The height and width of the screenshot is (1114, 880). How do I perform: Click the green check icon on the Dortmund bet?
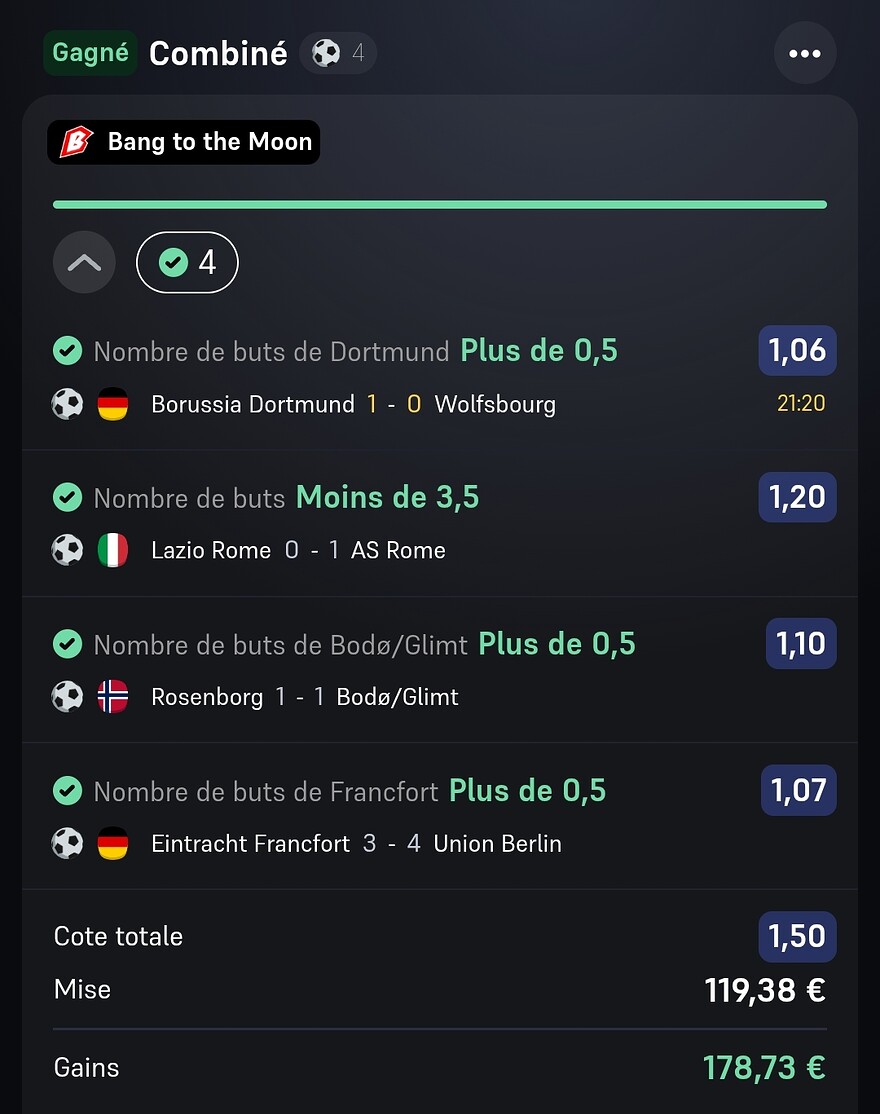[x=67, y=351]
